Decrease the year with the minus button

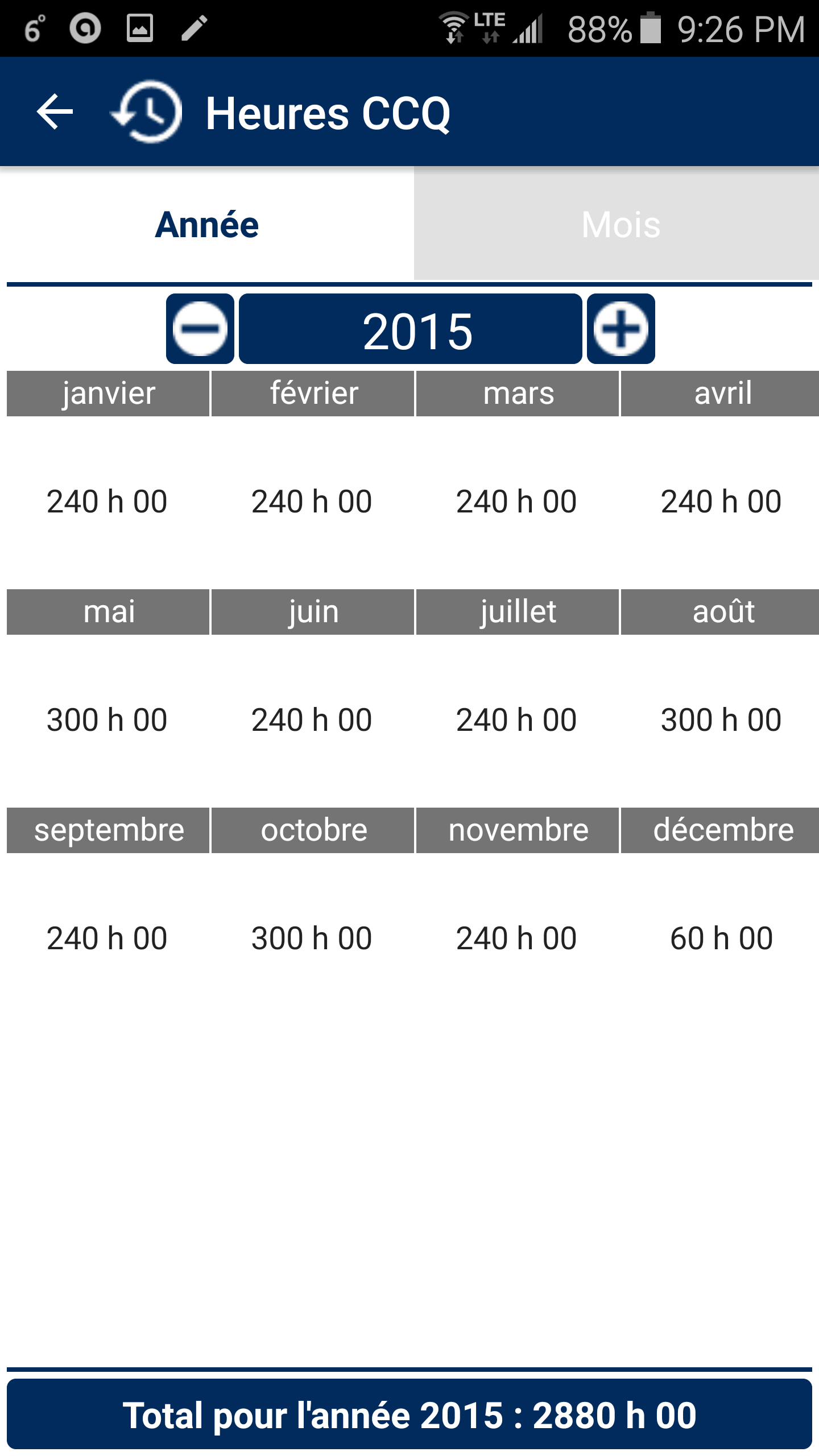coord(200,329)
